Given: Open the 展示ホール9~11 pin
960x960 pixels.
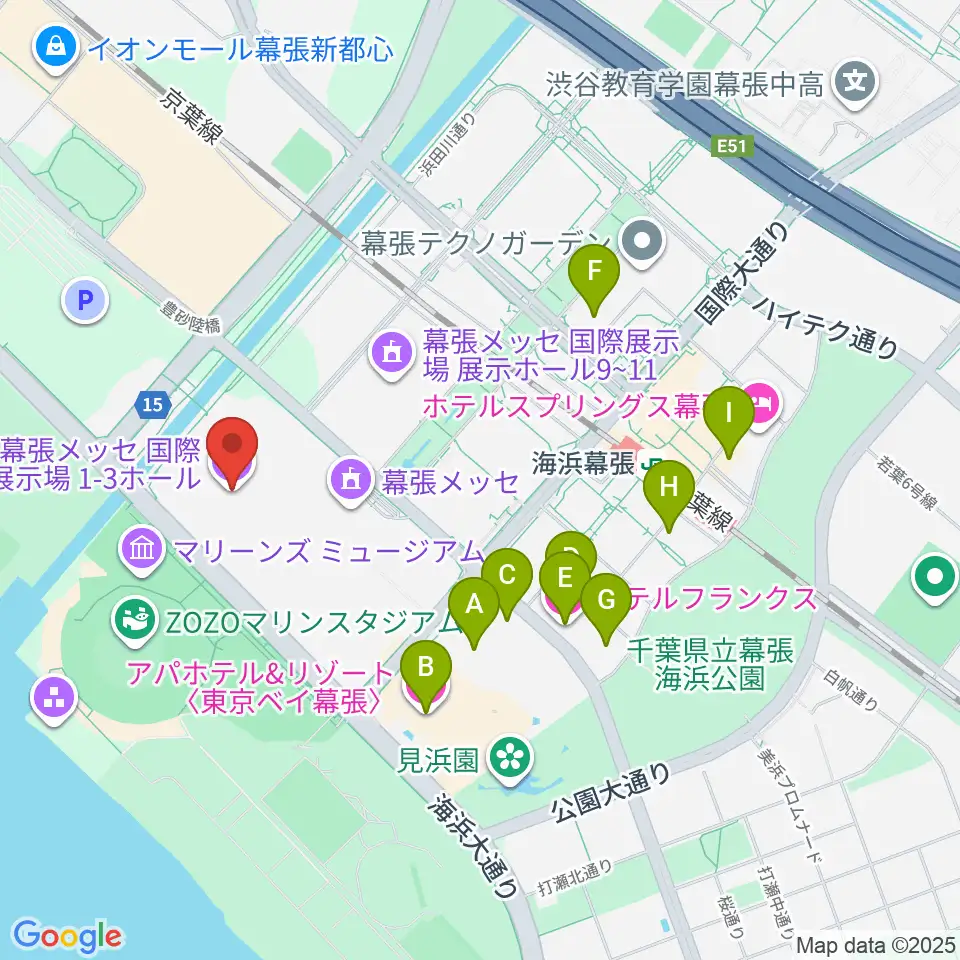Looking at the screenshot, I should (x=392, y=354).
